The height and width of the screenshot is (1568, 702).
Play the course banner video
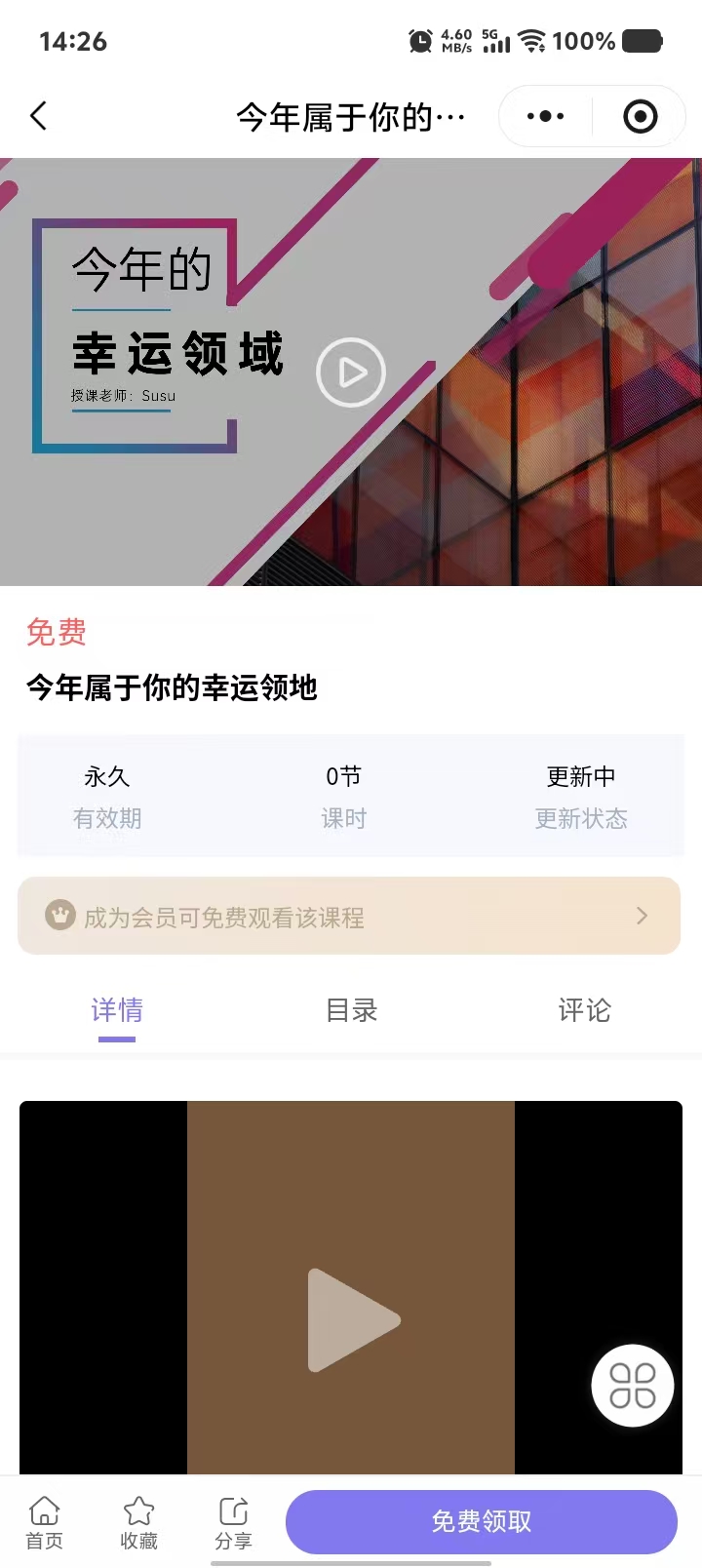click(x=351, y=372)
